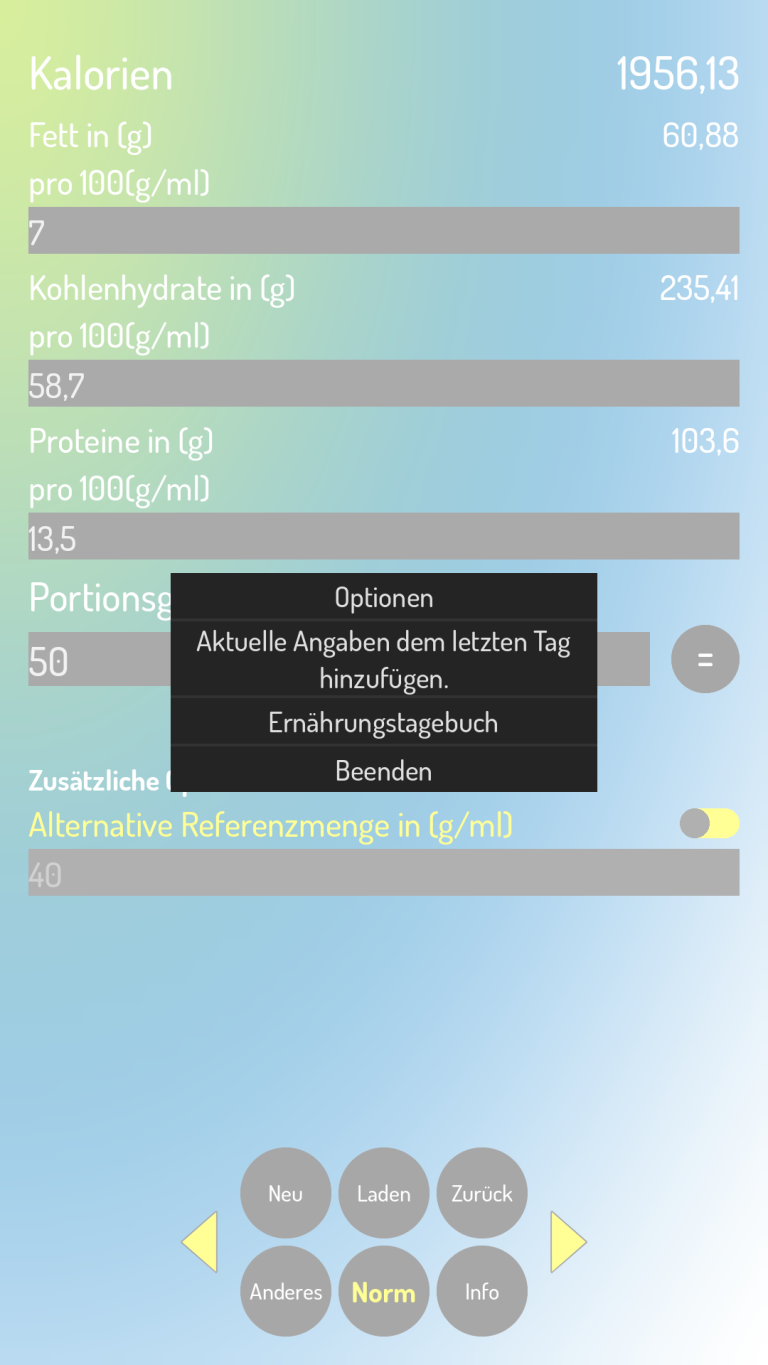This screenshot has height=1365, width=768.
Task: Edit the Kohlenhydrate pro 100 field
Action: click(383, 384)
